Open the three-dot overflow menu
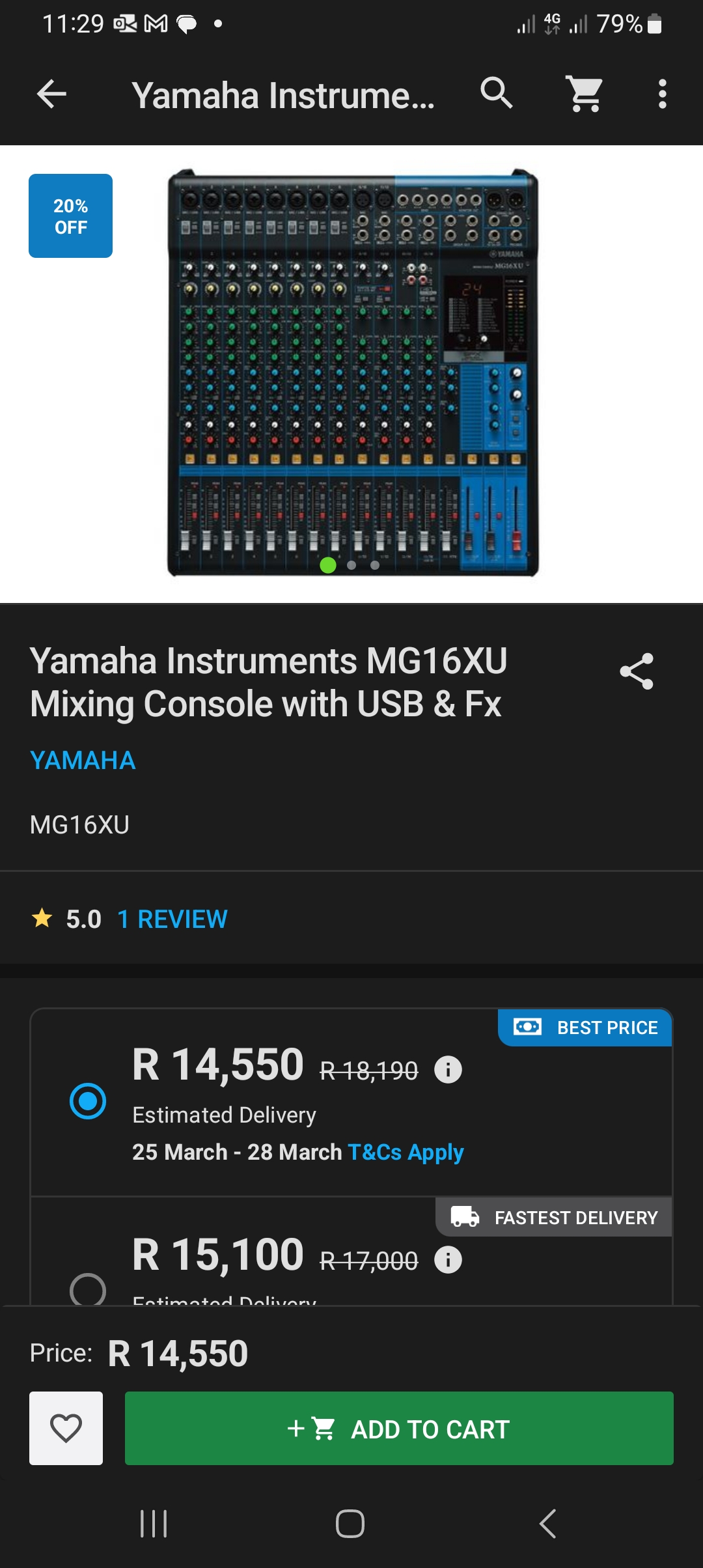Image resolution: width=703 pixels, height=1568 pixels. tap(662, 94)
